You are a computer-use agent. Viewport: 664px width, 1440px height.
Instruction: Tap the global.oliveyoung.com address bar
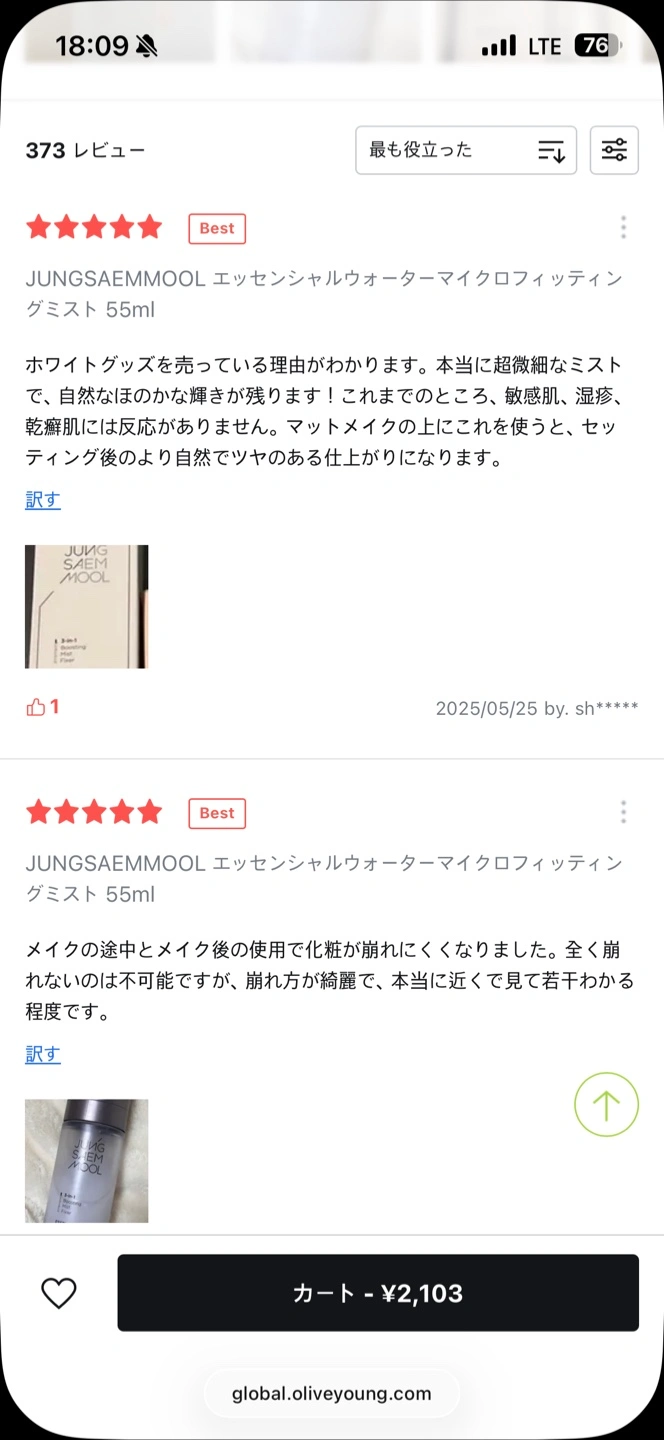332,1393
